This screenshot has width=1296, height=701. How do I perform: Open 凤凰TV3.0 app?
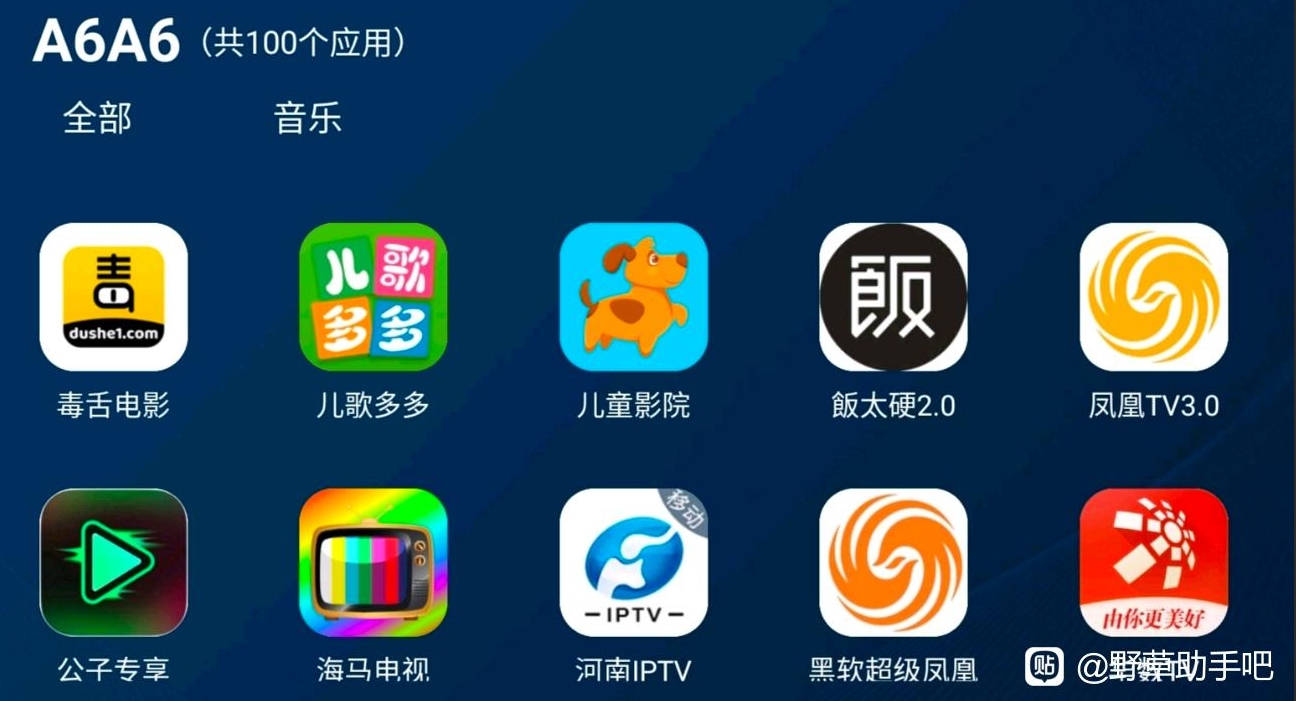[1153, 297]
